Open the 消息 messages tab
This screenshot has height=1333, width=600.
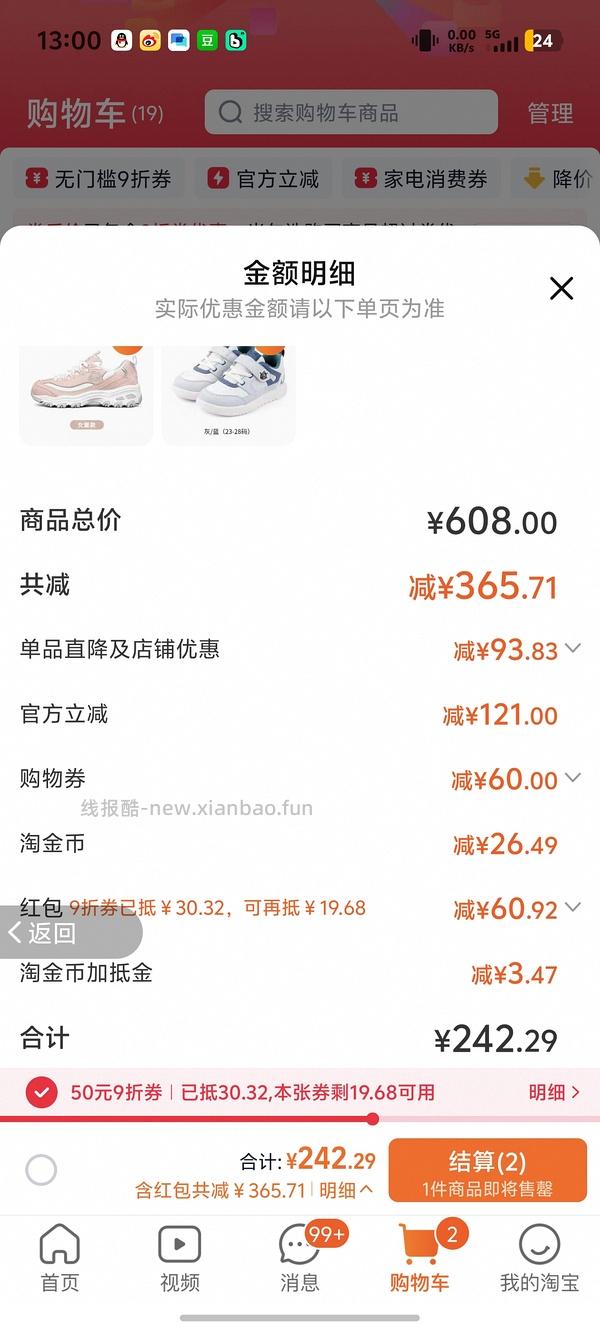pyautogui.click(x=299, y=1258)
